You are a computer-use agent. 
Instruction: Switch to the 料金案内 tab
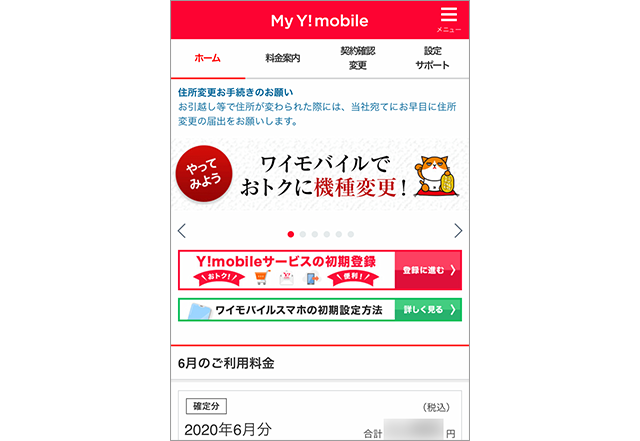pyautogui.click(x=283, y=58)
